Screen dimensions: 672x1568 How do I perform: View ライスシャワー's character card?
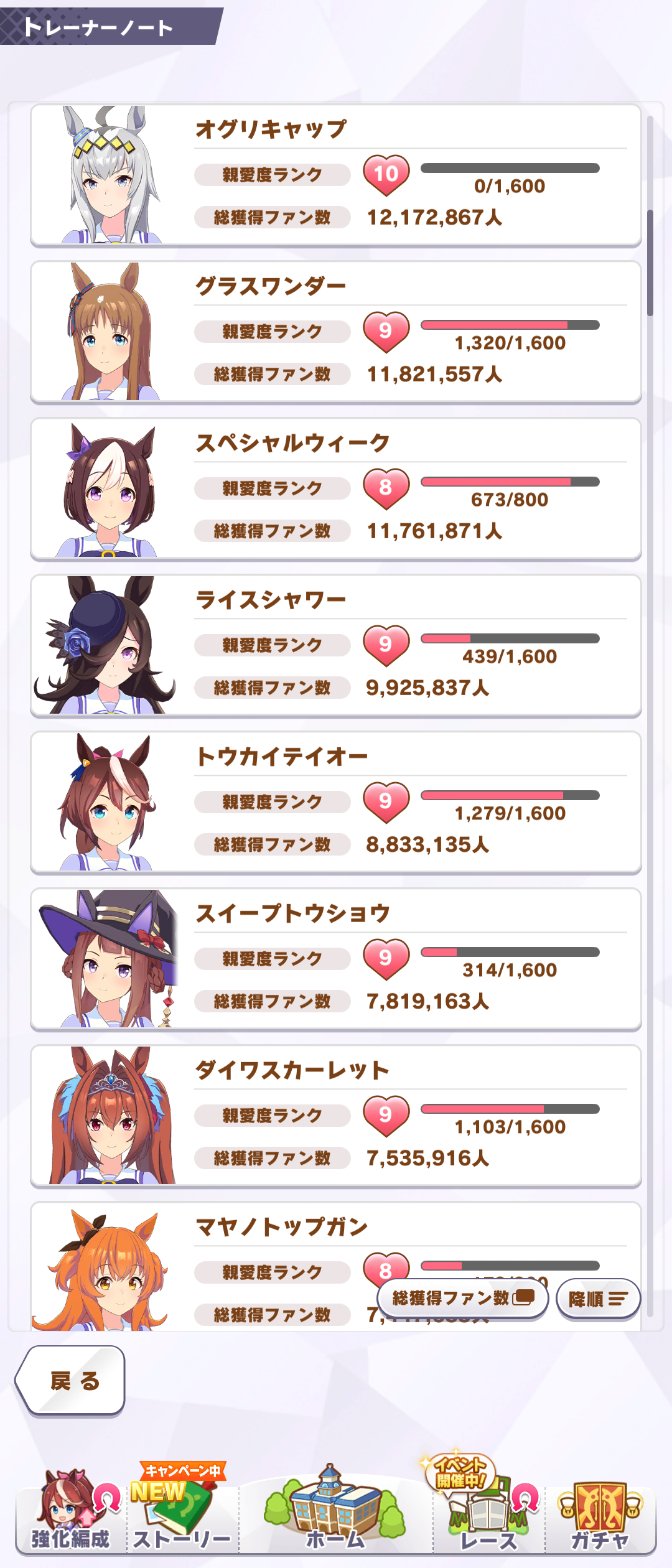[x=336, y=646]
